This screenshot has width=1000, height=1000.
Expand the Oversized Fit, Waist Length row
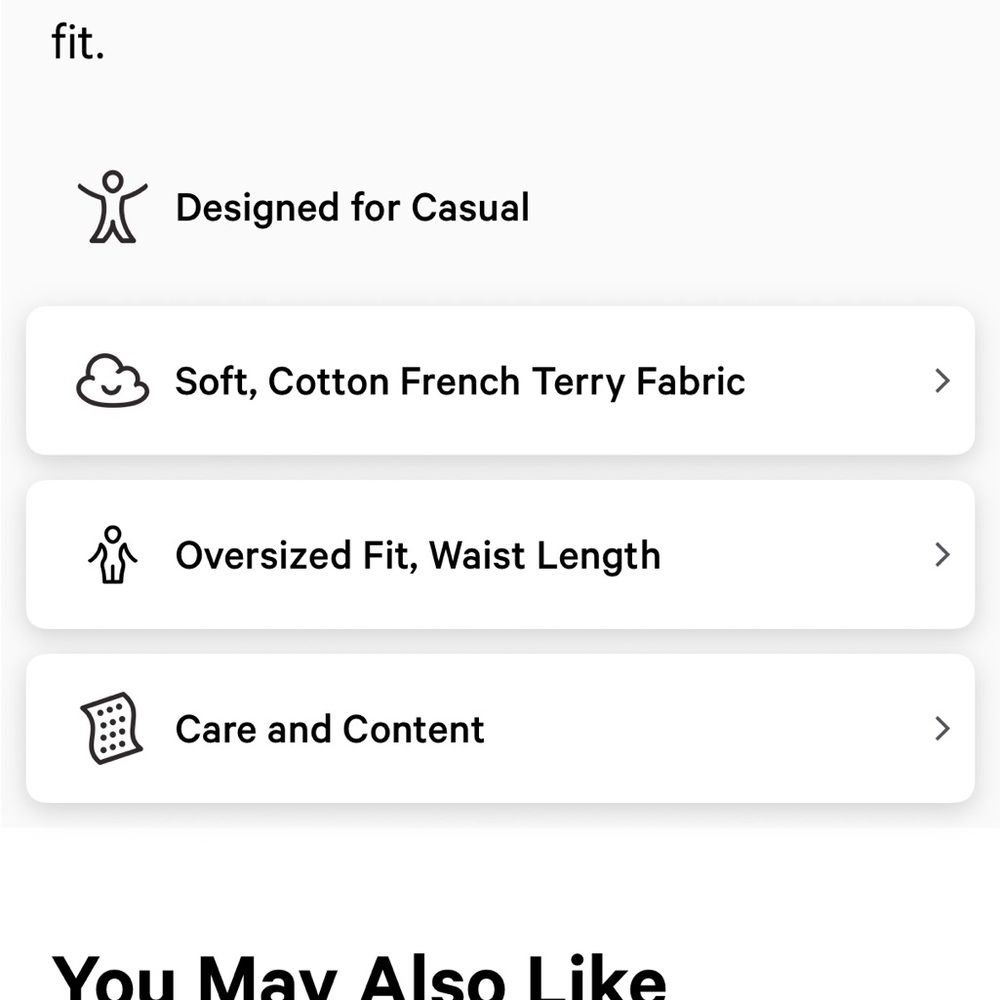click(x=500, y=555)
